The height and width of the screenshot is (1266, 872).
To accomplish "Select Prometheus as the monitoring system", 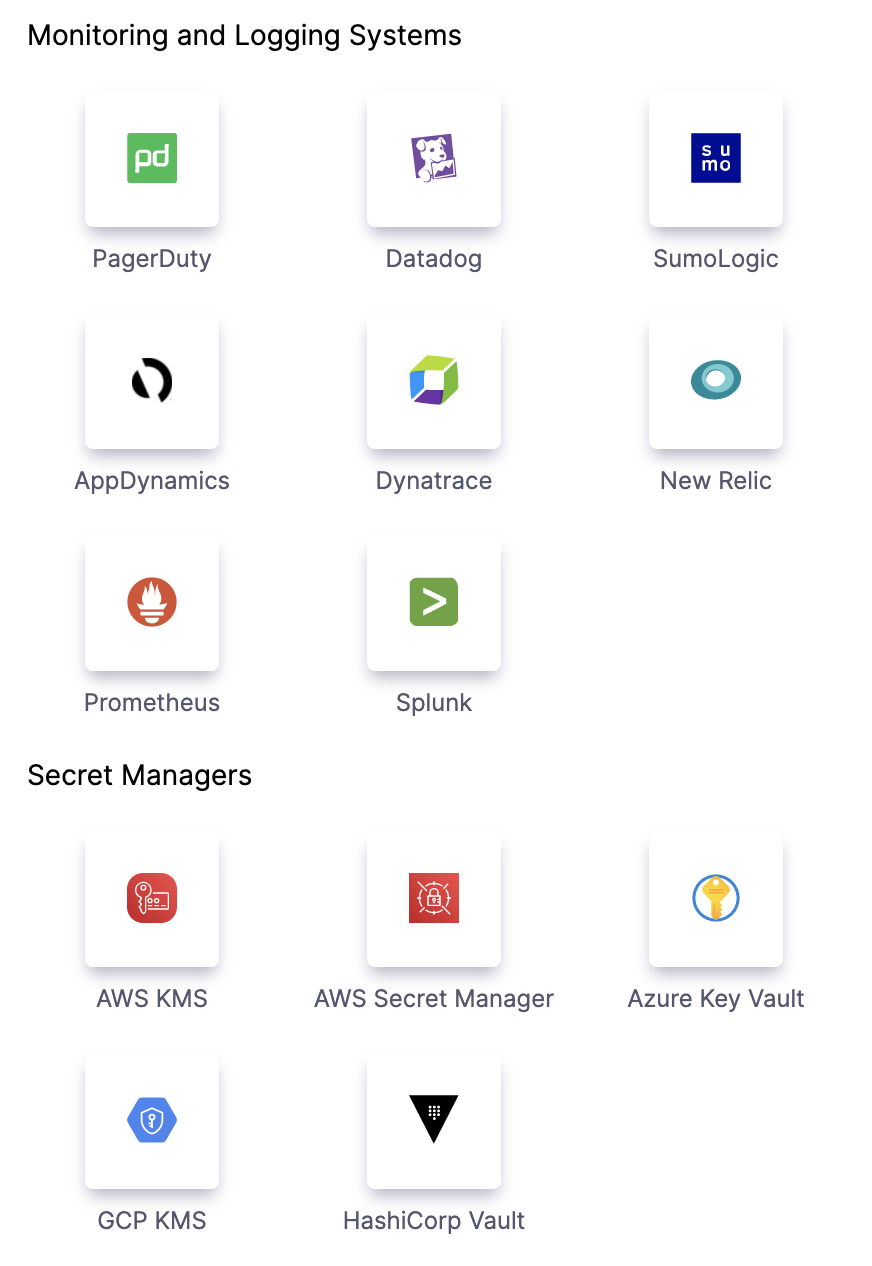I will pos(152,603).
